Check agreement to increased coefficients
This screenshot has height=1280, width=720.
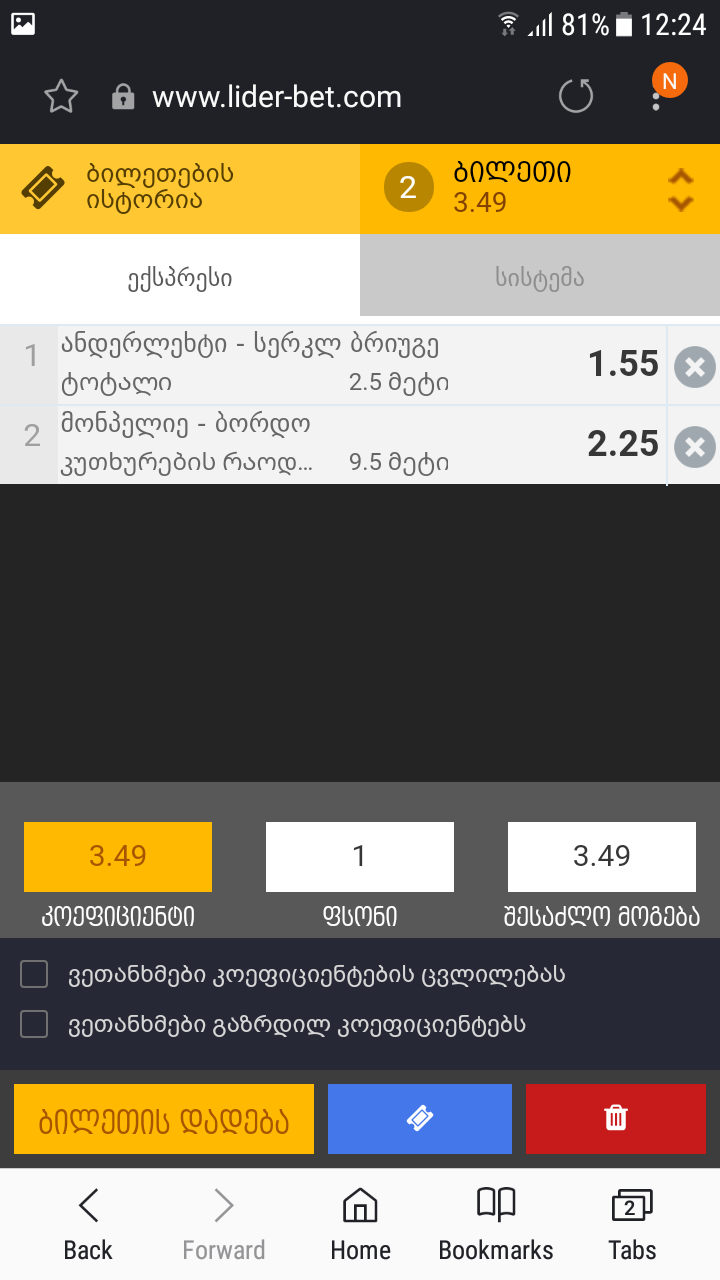[x=33, y=1024]
